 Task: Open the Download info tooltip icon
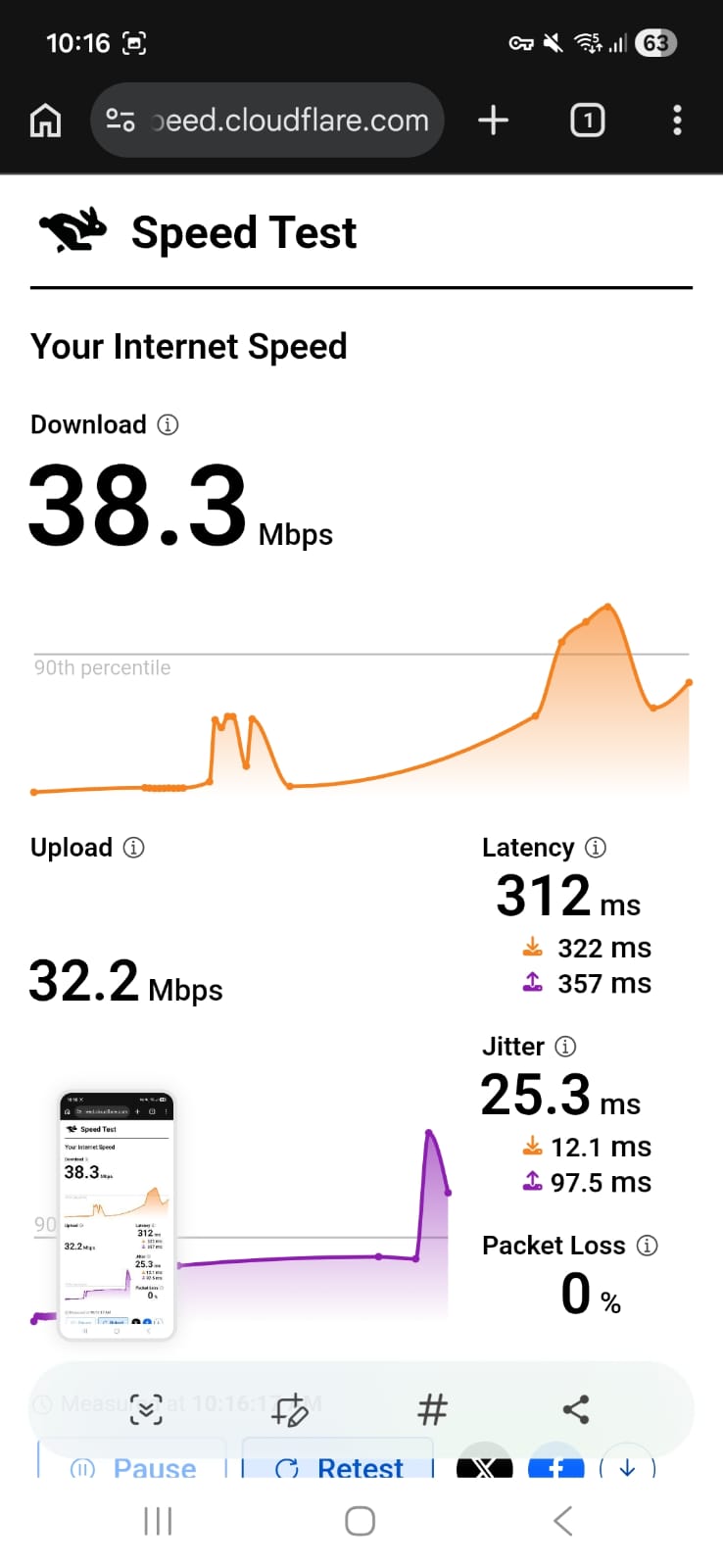[169, 424]
